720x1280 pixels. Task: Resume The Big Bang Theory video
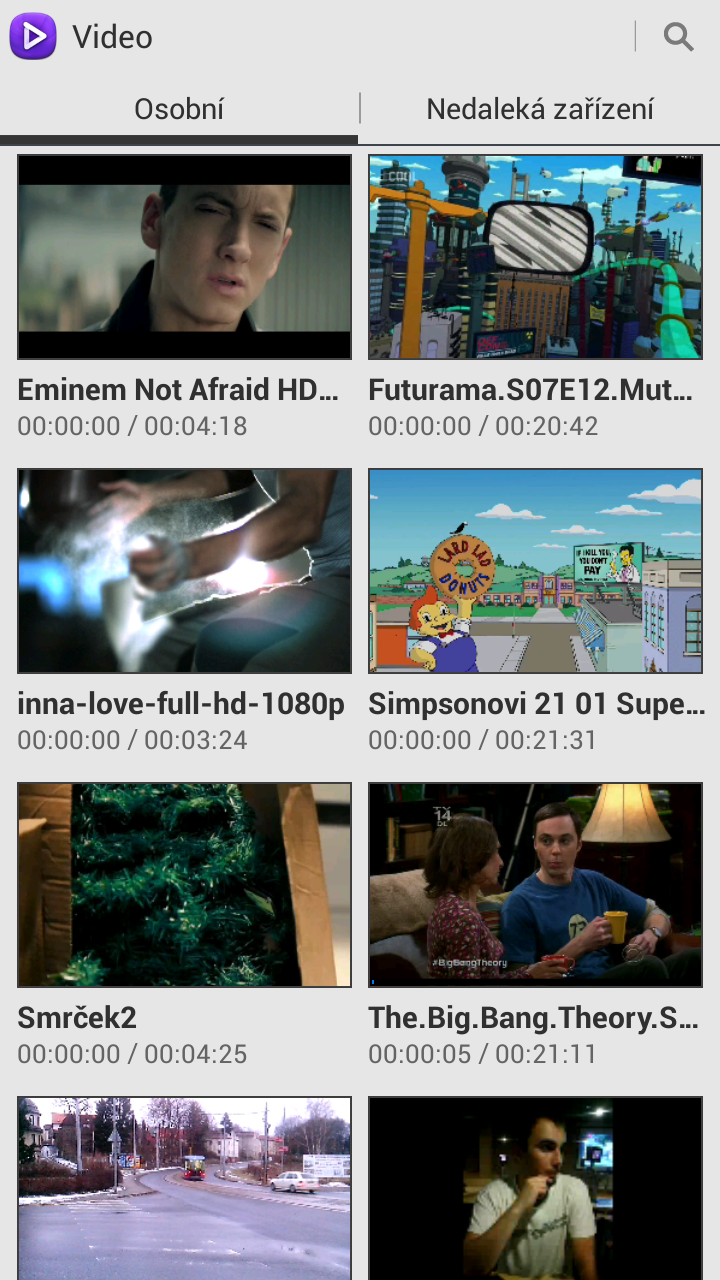point(535,885)
